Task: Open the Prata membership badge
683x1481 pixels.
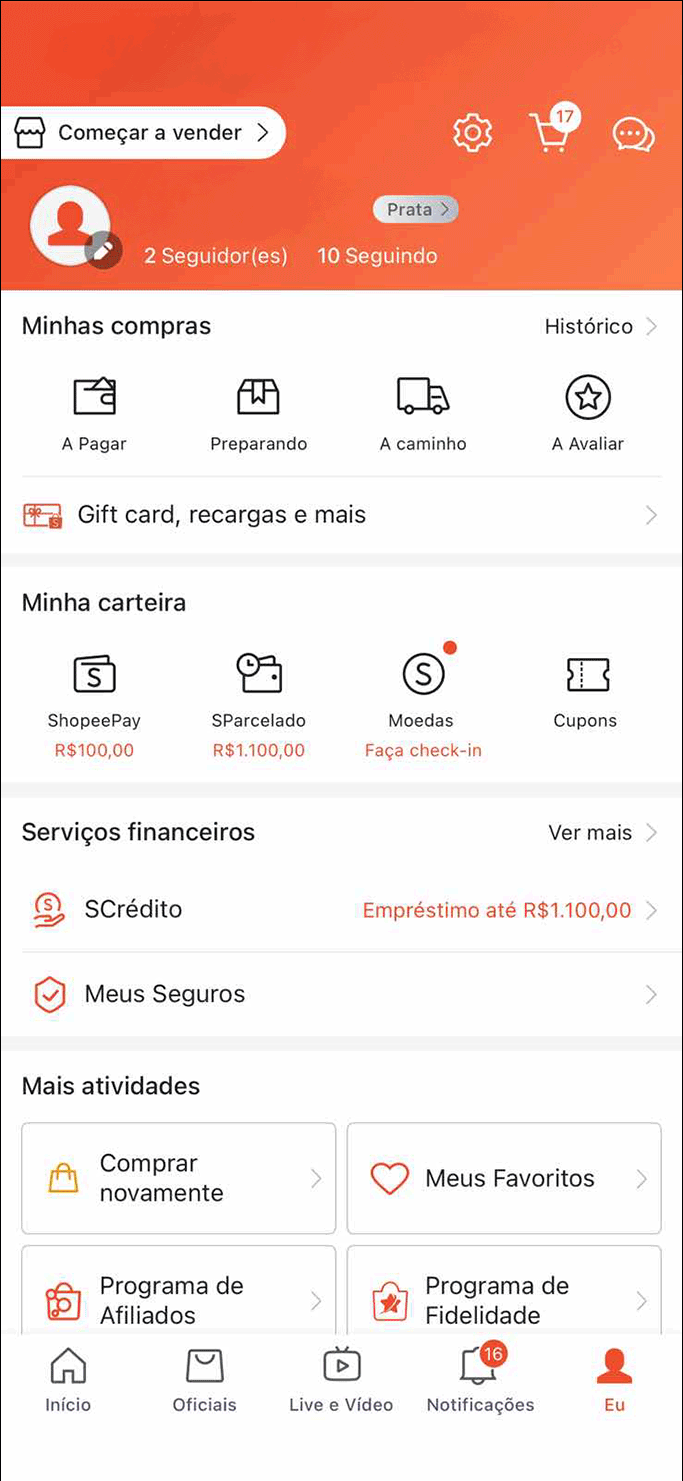Action: point(416,209)
